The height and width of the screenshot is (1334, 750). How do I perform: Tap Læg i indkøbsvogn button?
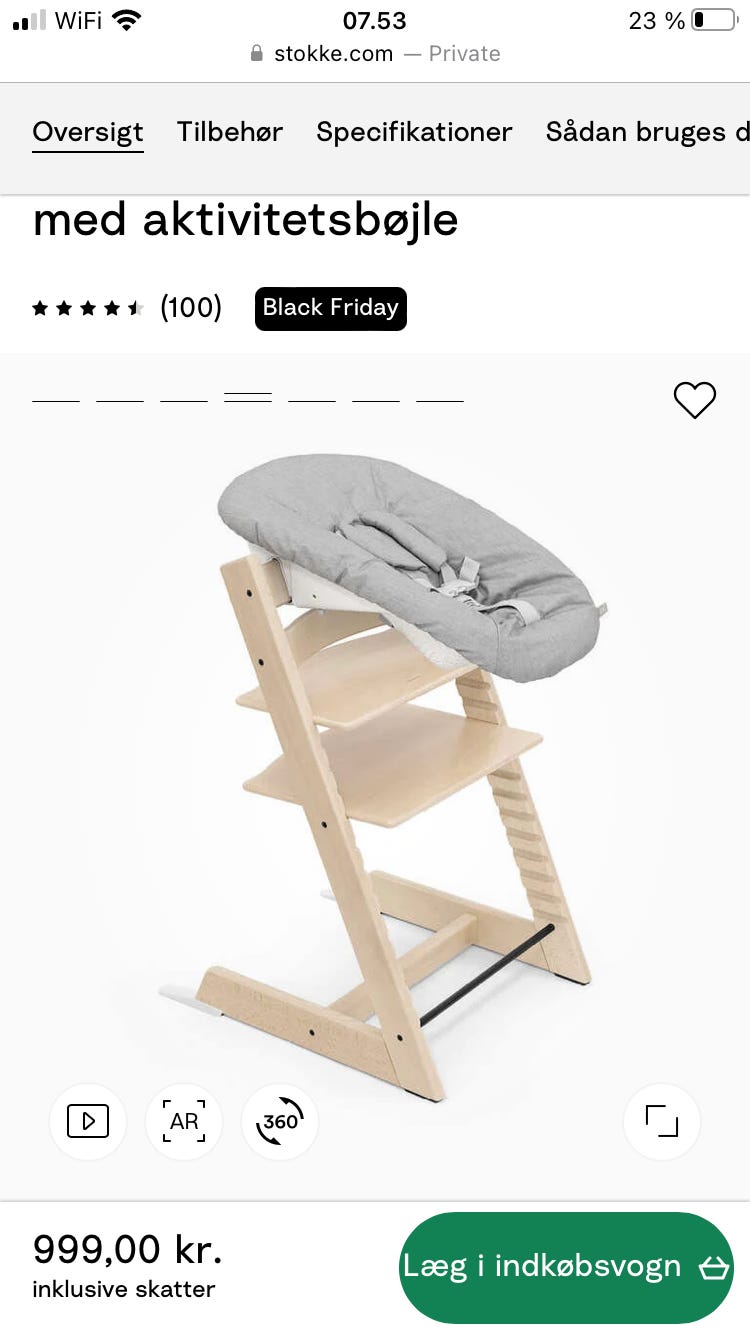coord(566,1267)
